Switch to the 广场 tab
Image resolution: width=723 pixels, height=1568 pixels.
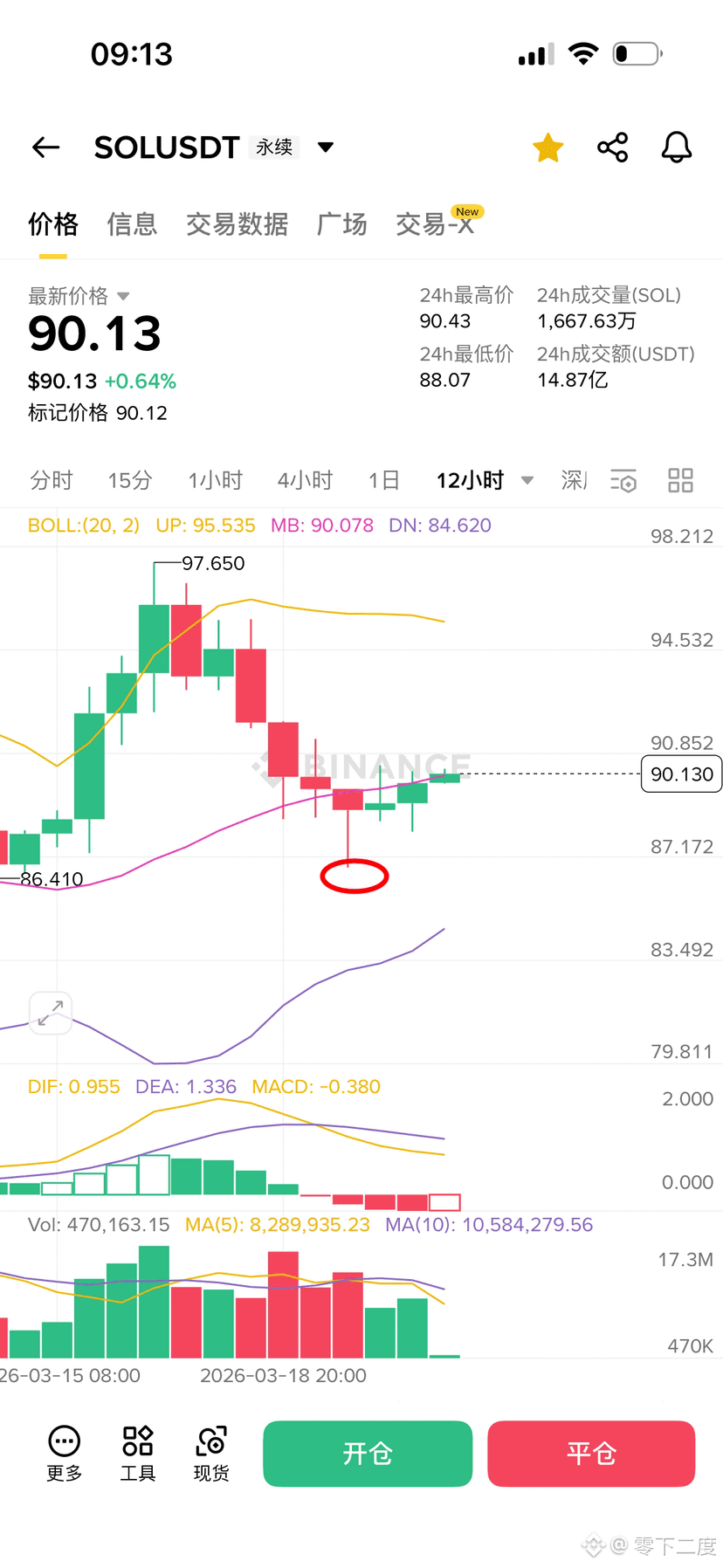(341, 224)
